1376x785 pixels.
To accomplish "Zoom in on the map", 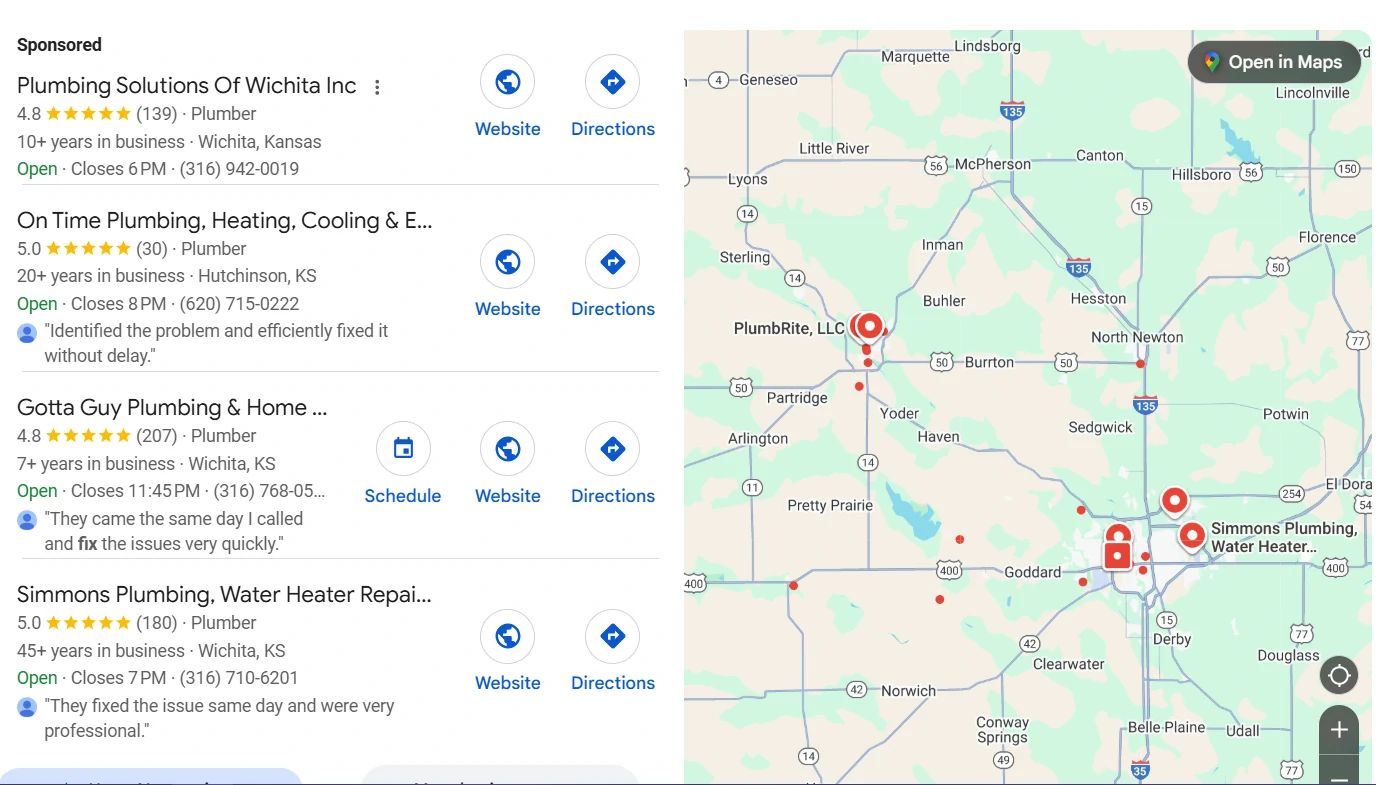I will click(1338, 731).
